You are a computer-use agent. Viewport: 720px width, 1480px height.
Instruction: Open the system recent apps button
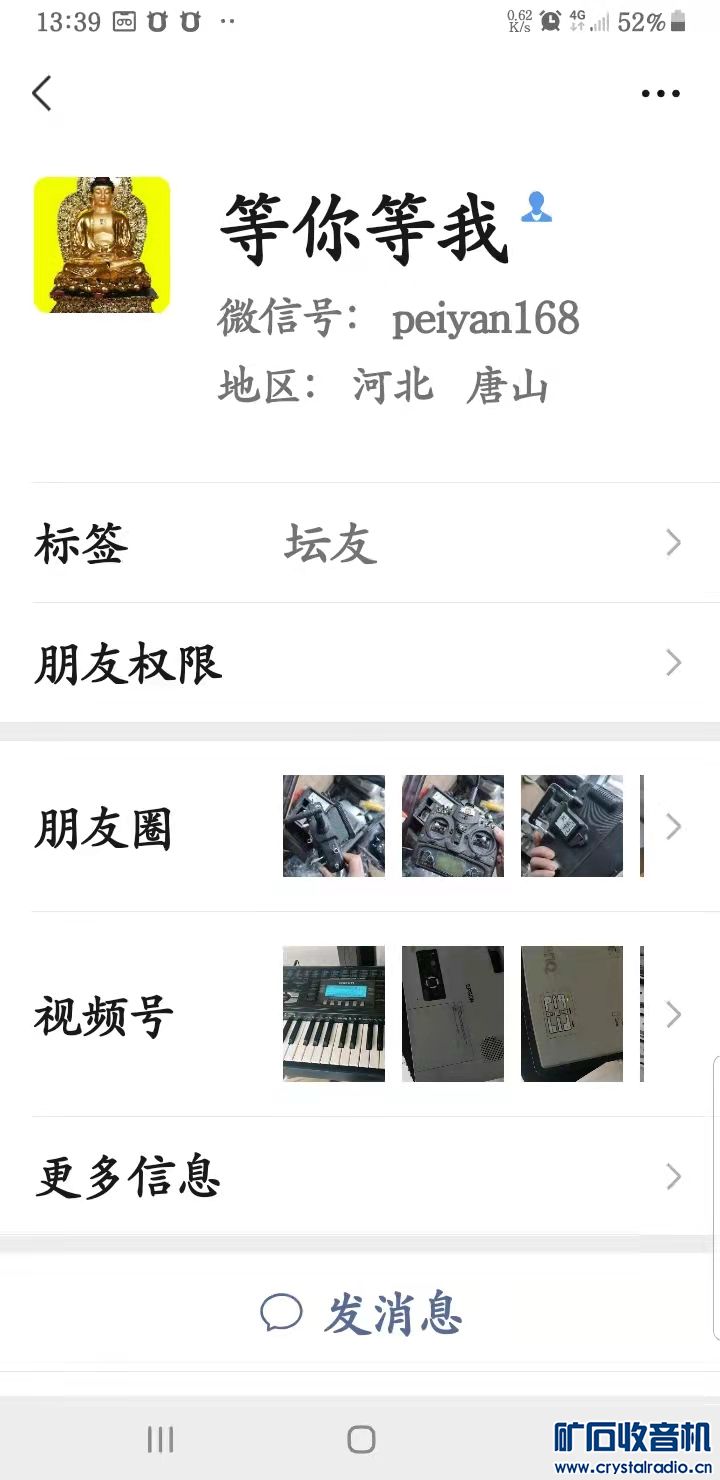(x=160, y=1439)
